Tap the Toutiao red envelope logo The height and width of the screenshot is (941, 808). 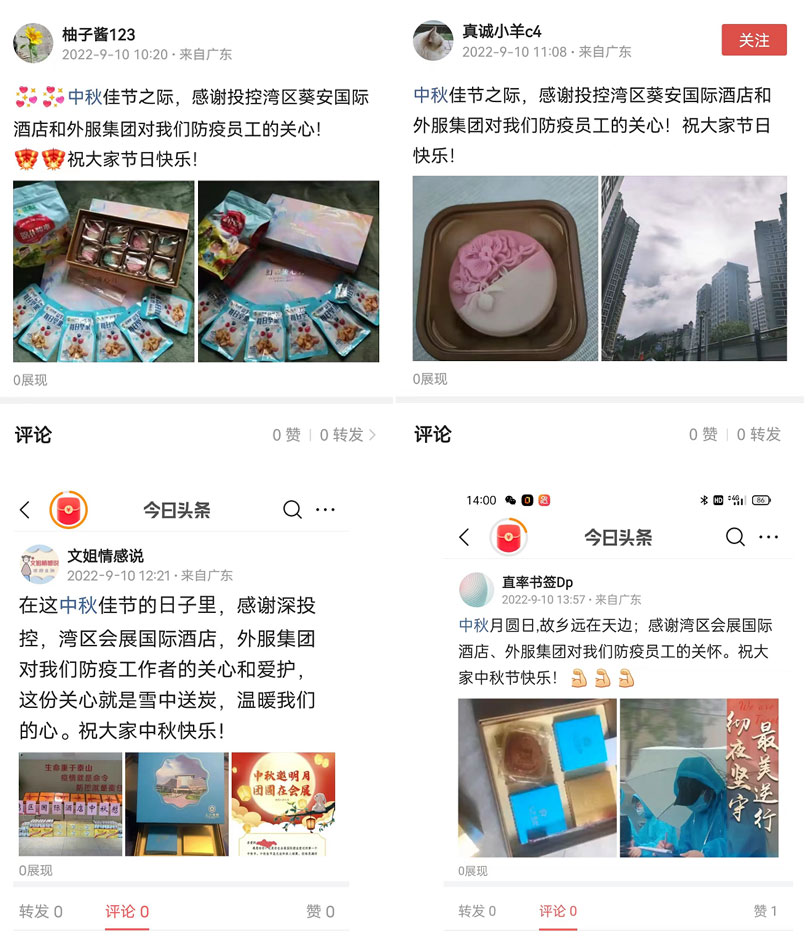[x=70, y=510]
